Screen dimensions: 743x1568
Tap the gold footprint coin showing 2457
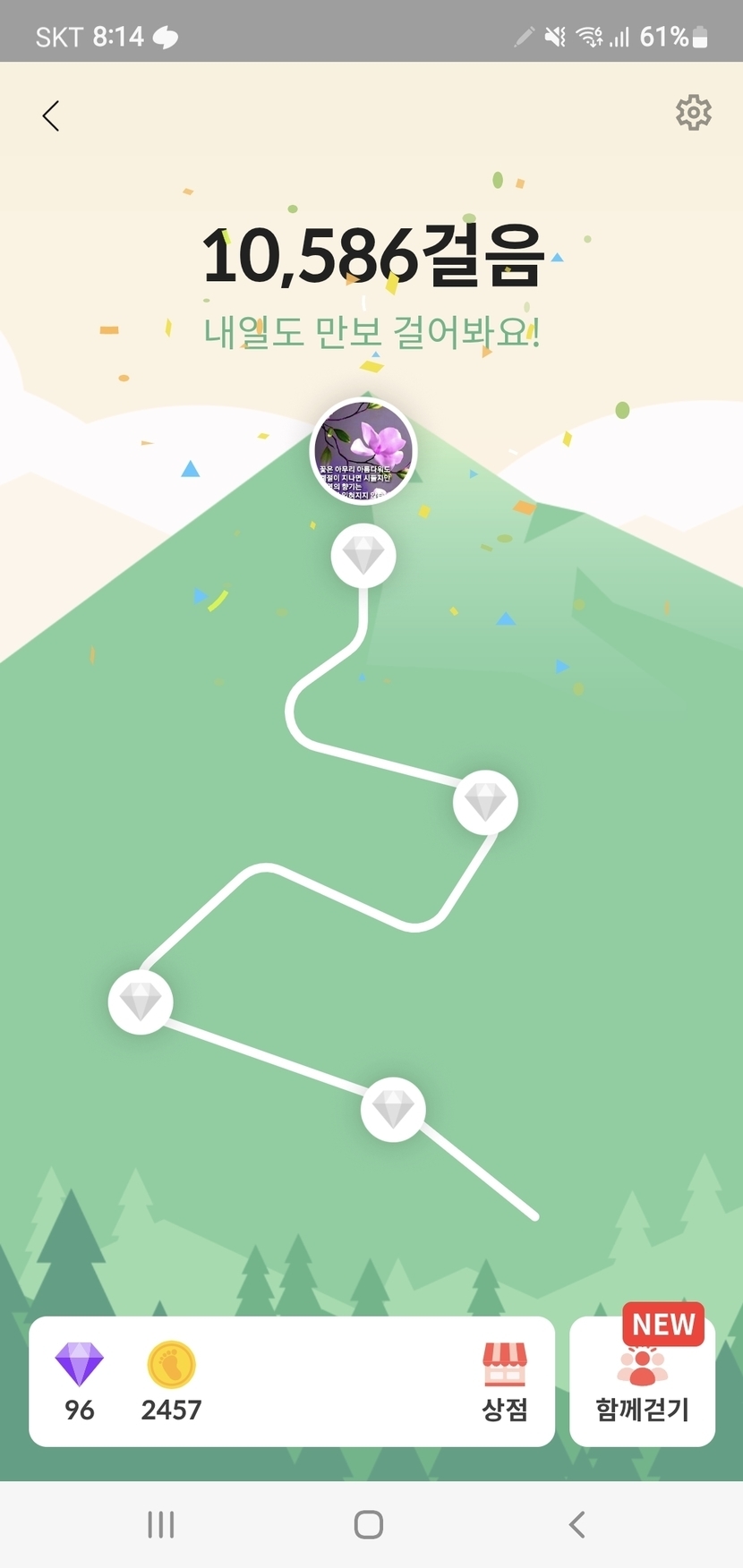tap(171, 1382)
